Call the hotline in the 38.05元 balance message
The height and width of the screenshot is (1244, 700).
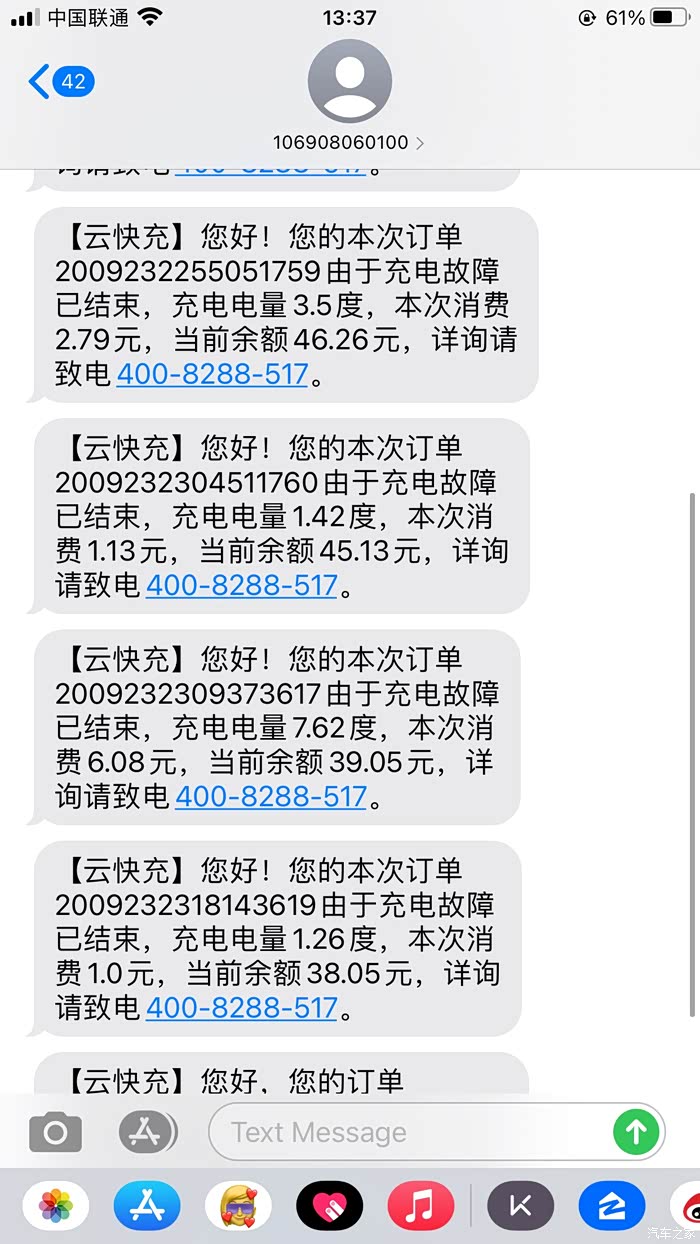point(242,1007)
